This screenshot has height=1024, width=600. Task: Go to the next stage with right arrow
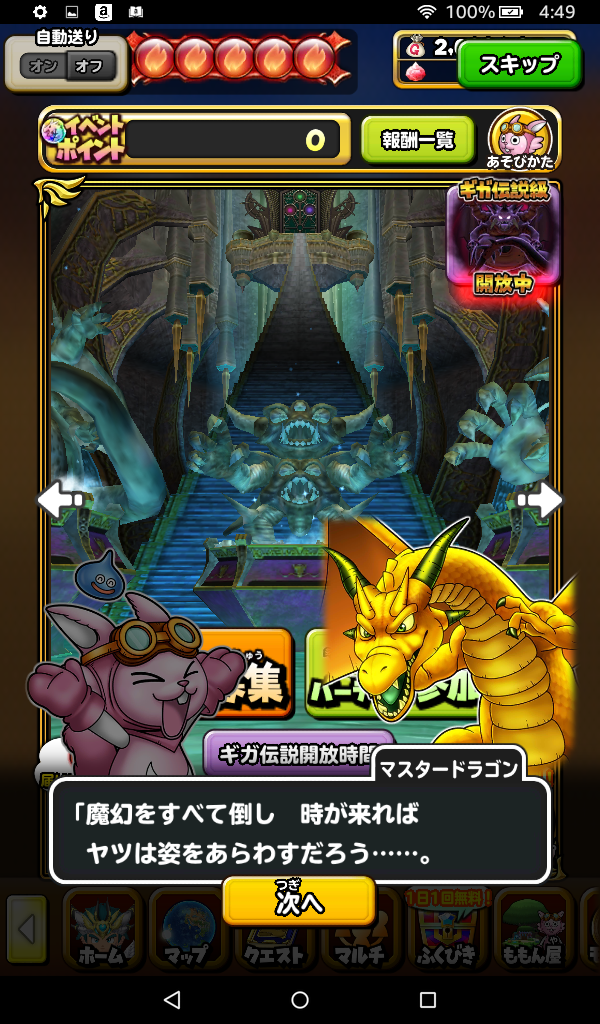(x=541, y=500)
